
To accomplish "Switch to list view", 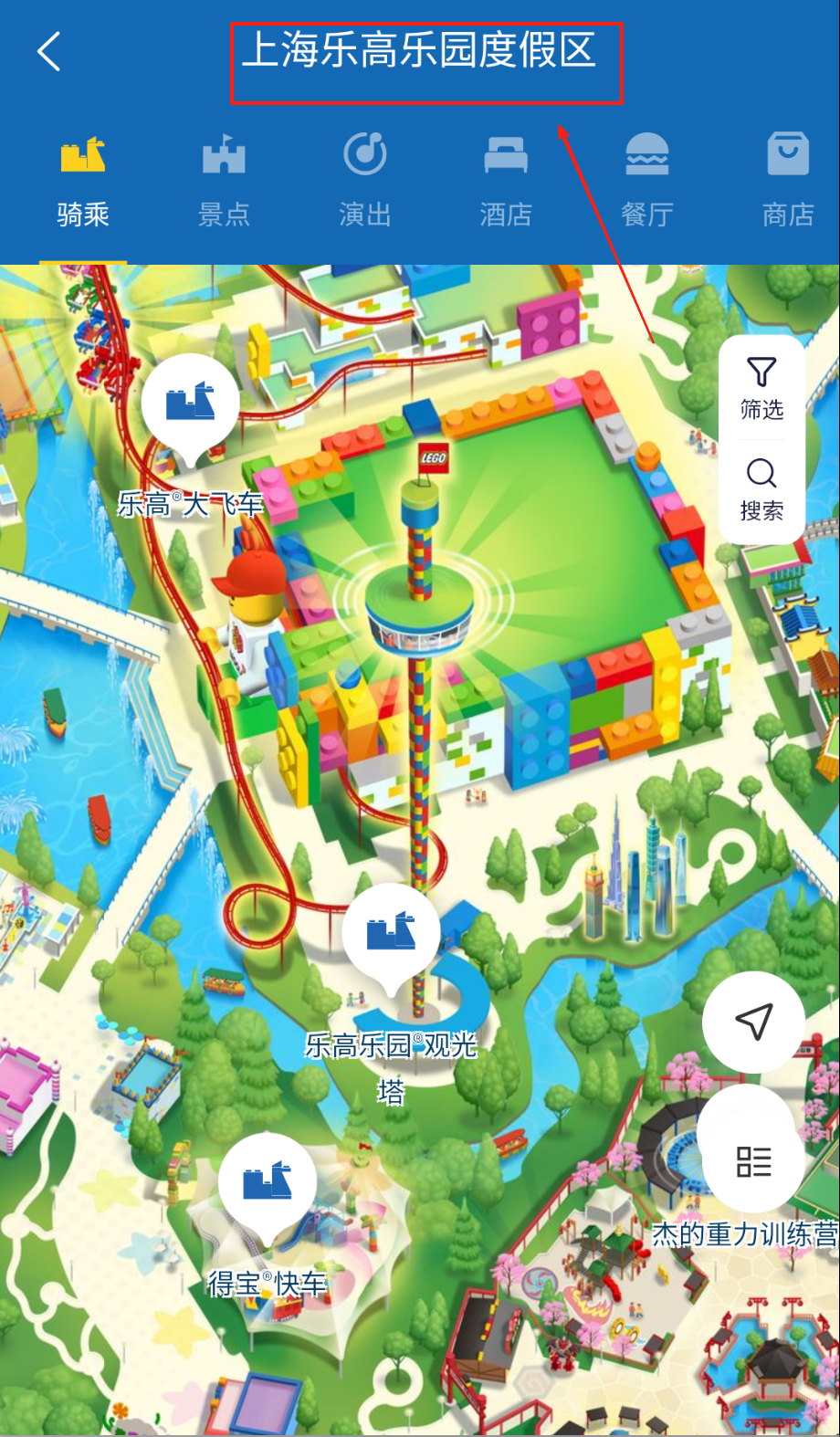I will (x=753, y=1162).
